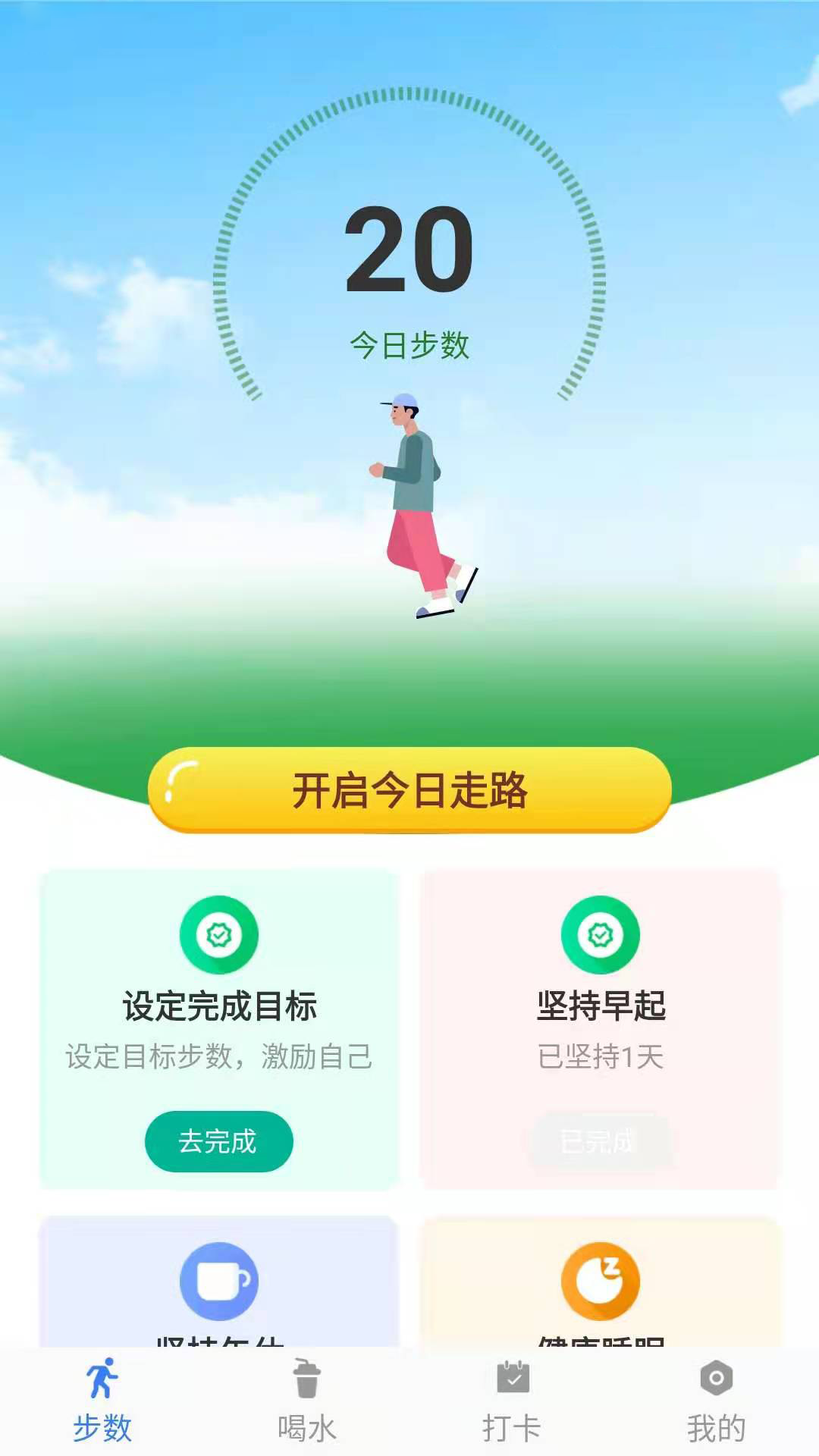
Task: Tap the green badge icon on 坚持早起 card
Action: (x=598, y=936)
